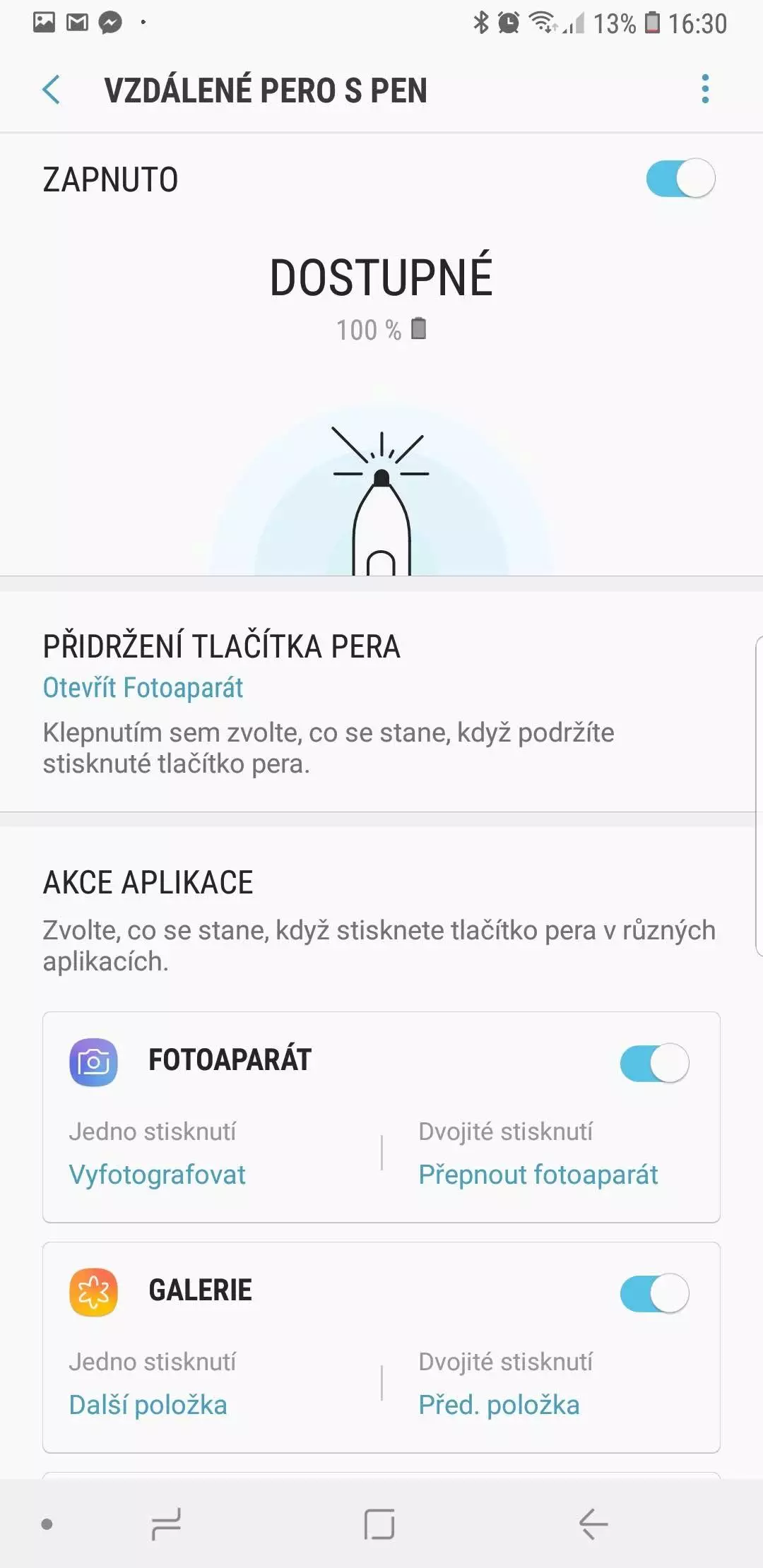Open the Přidržení tlačítka pera setting
This screenshot has width=763, height=1568.
(x=381, y=702)
